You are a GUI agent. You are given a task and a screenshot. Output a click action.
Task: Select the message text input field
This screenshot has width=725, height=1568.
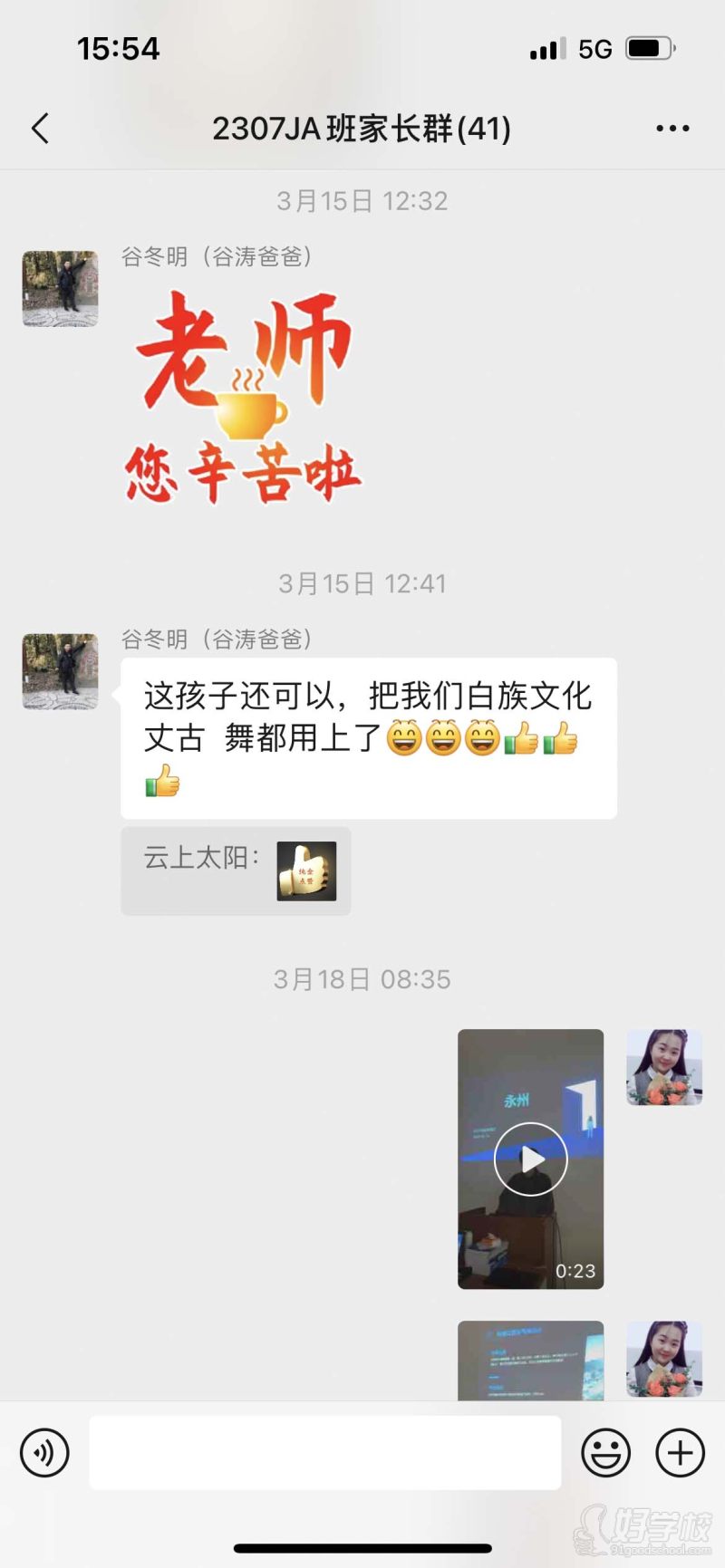(x=324, y=1452)
